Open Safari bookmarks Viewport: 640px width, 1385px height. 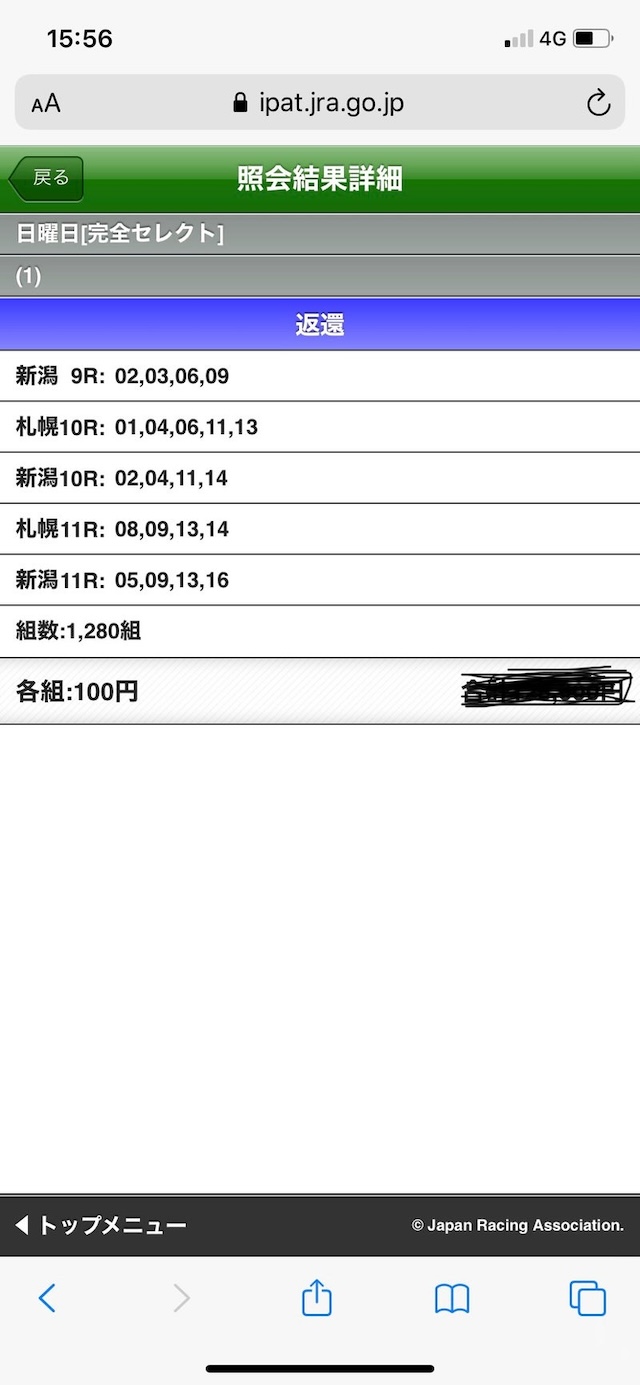click(x=452, y=1298)
